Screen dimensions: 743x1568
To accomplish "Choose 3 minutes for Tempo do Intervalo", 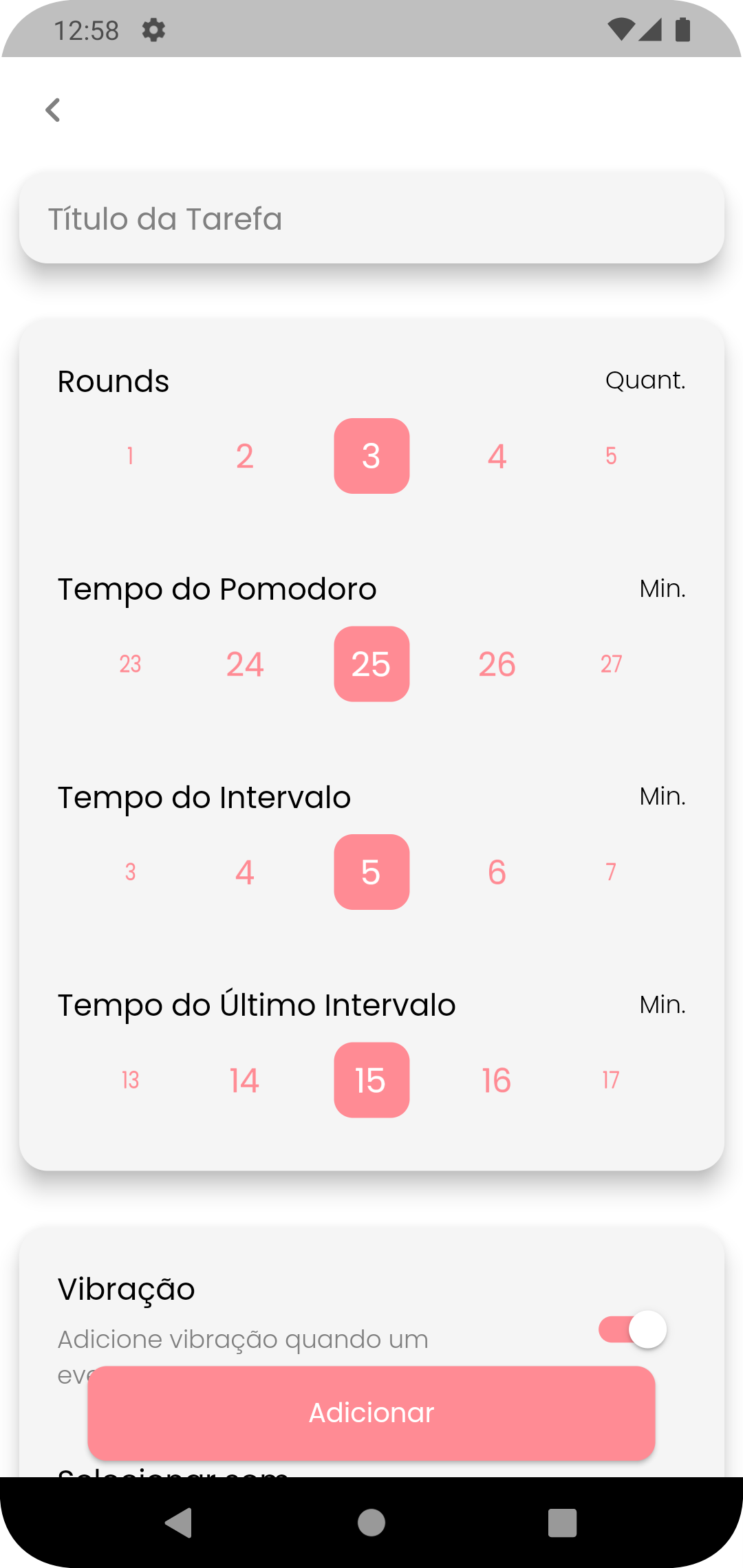I will [130, 872].
